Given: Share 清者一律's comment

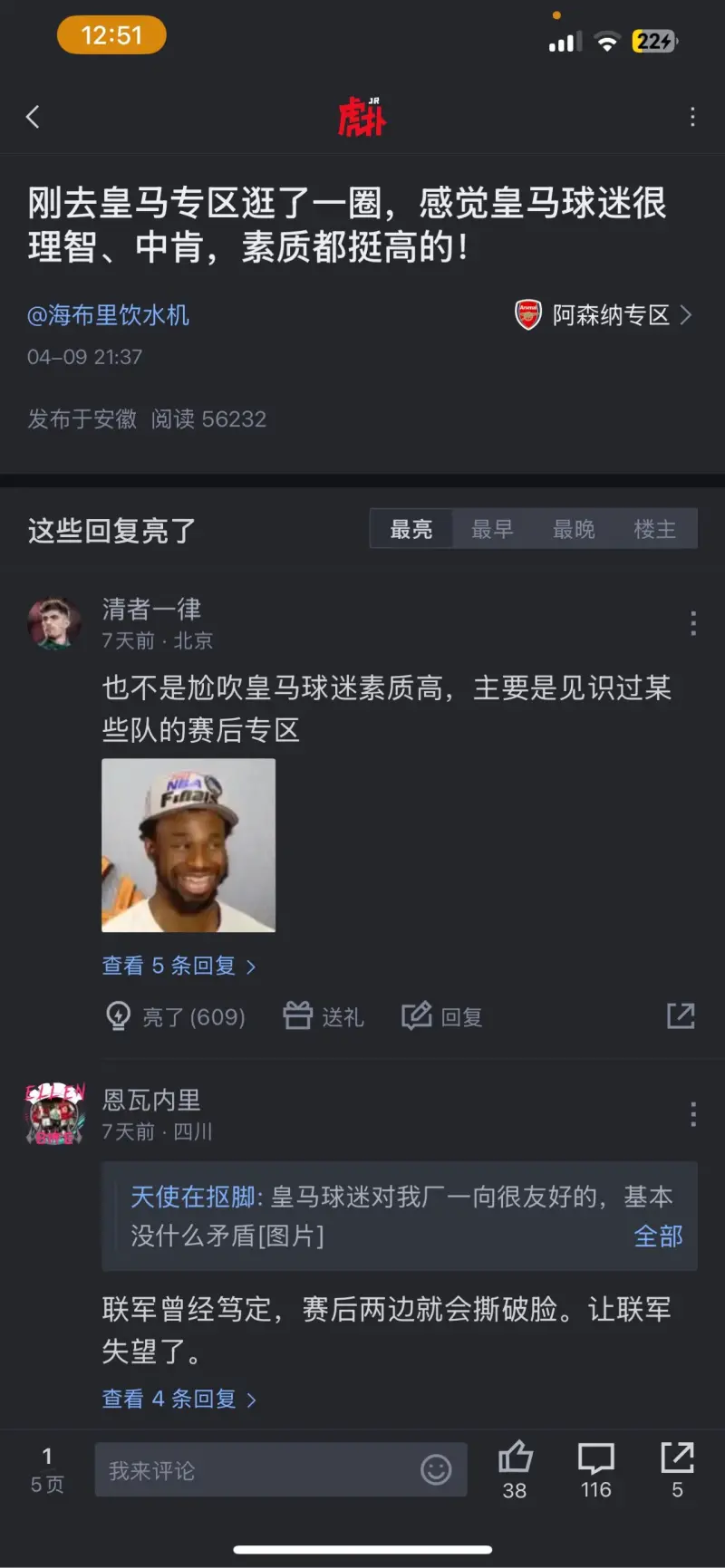Looking at the screenshot, I should point(681,1016).
